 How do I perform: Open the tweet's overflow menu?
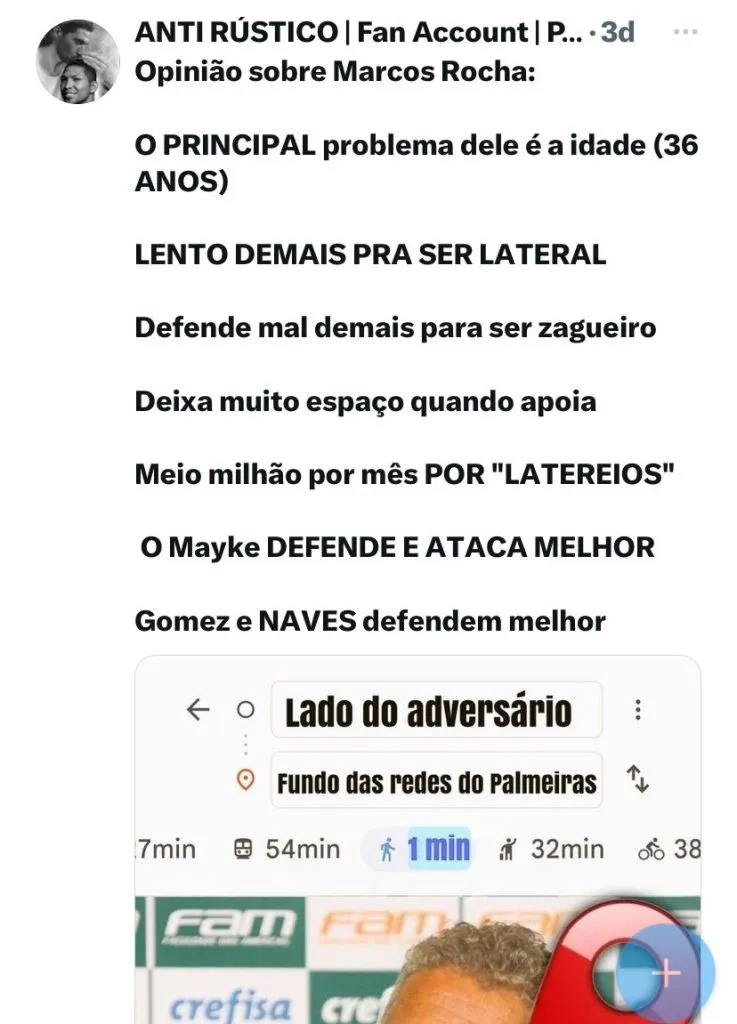pos(685,32)
